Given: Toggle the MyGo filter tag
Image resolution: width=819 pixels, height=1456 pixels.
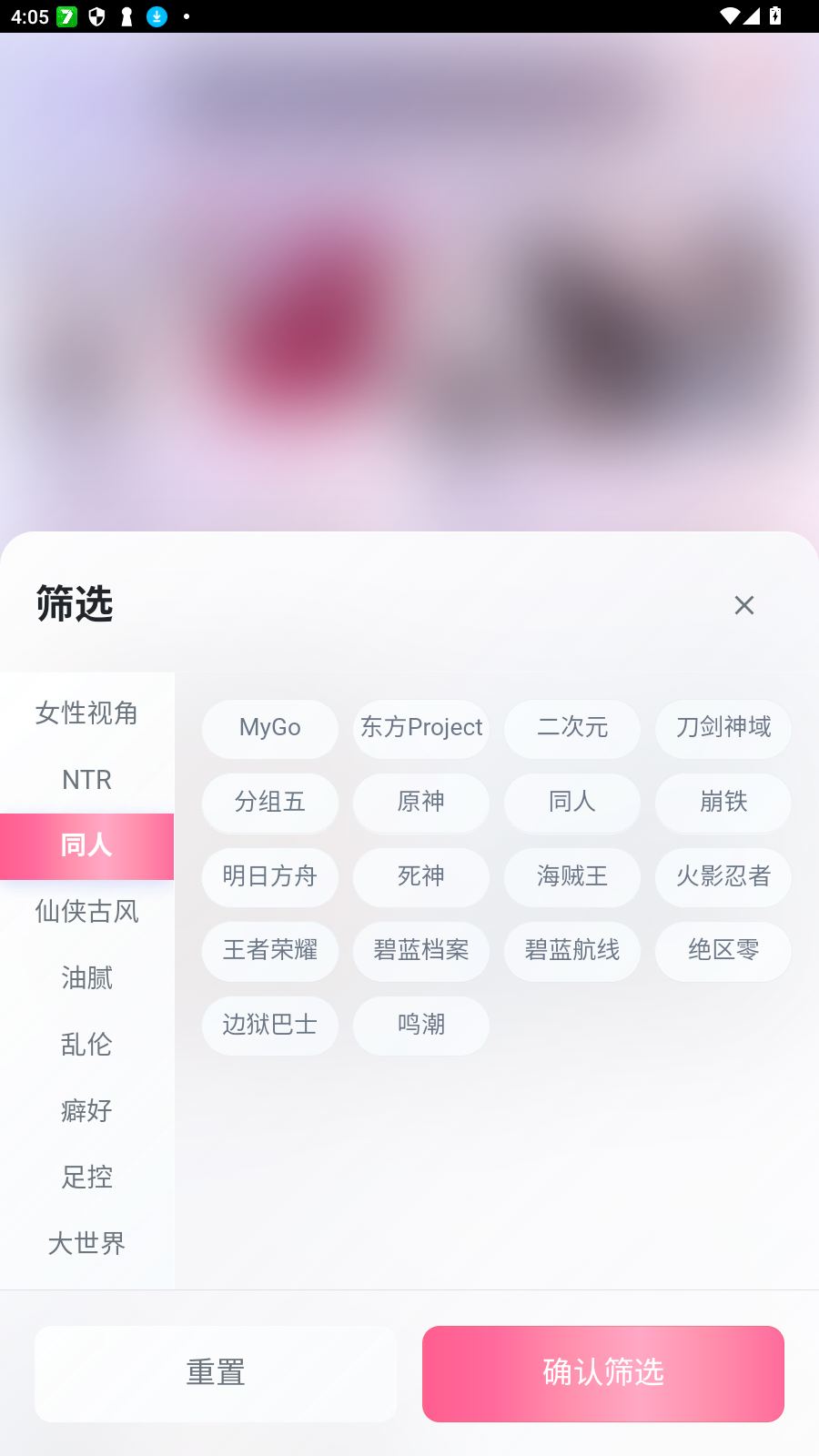Looking at the screenshot, I should [x=269, y=728].
